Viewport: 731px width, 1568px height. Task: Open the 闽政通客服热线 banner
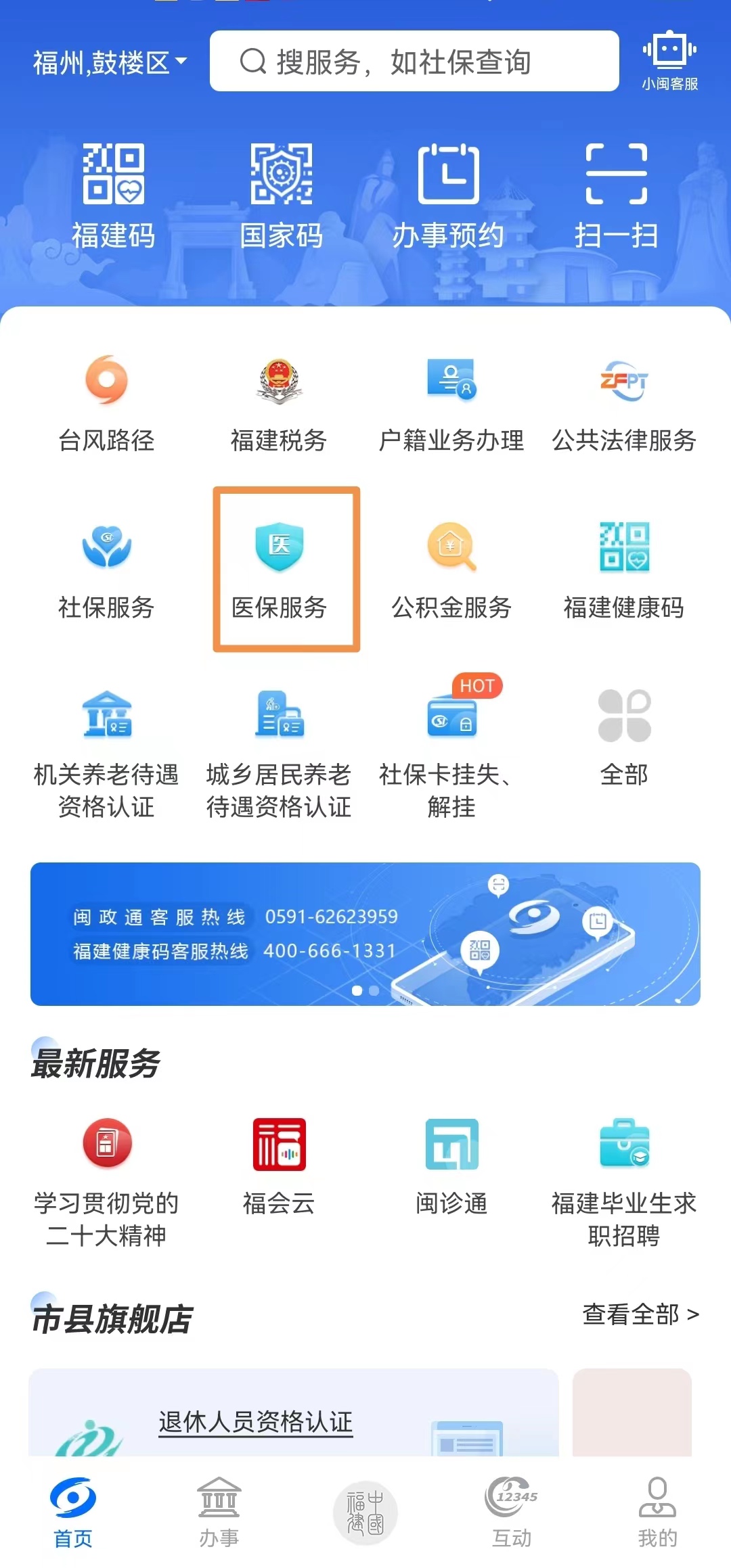point(365,933)
